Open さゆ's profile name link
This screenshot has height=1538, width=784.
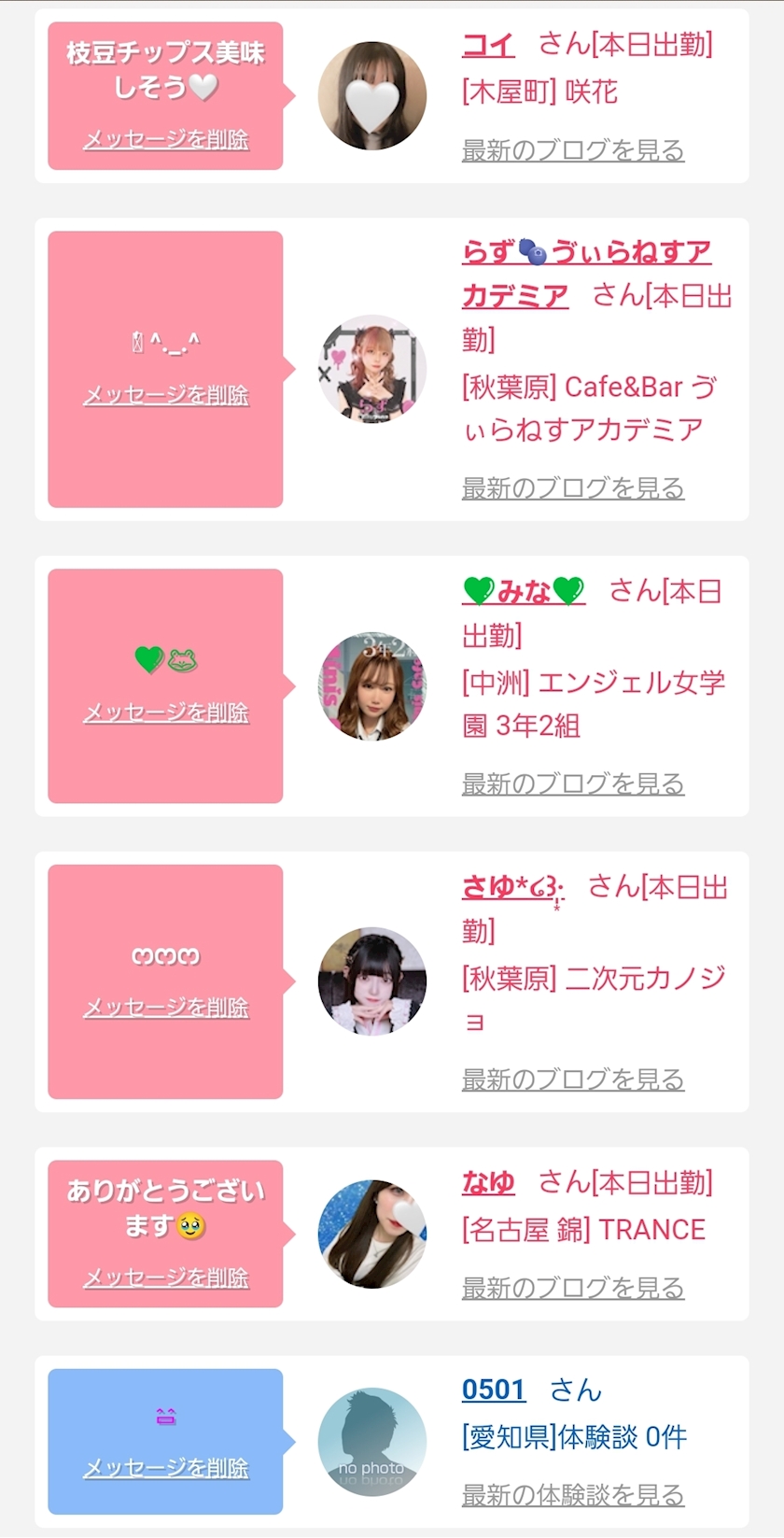513,887
